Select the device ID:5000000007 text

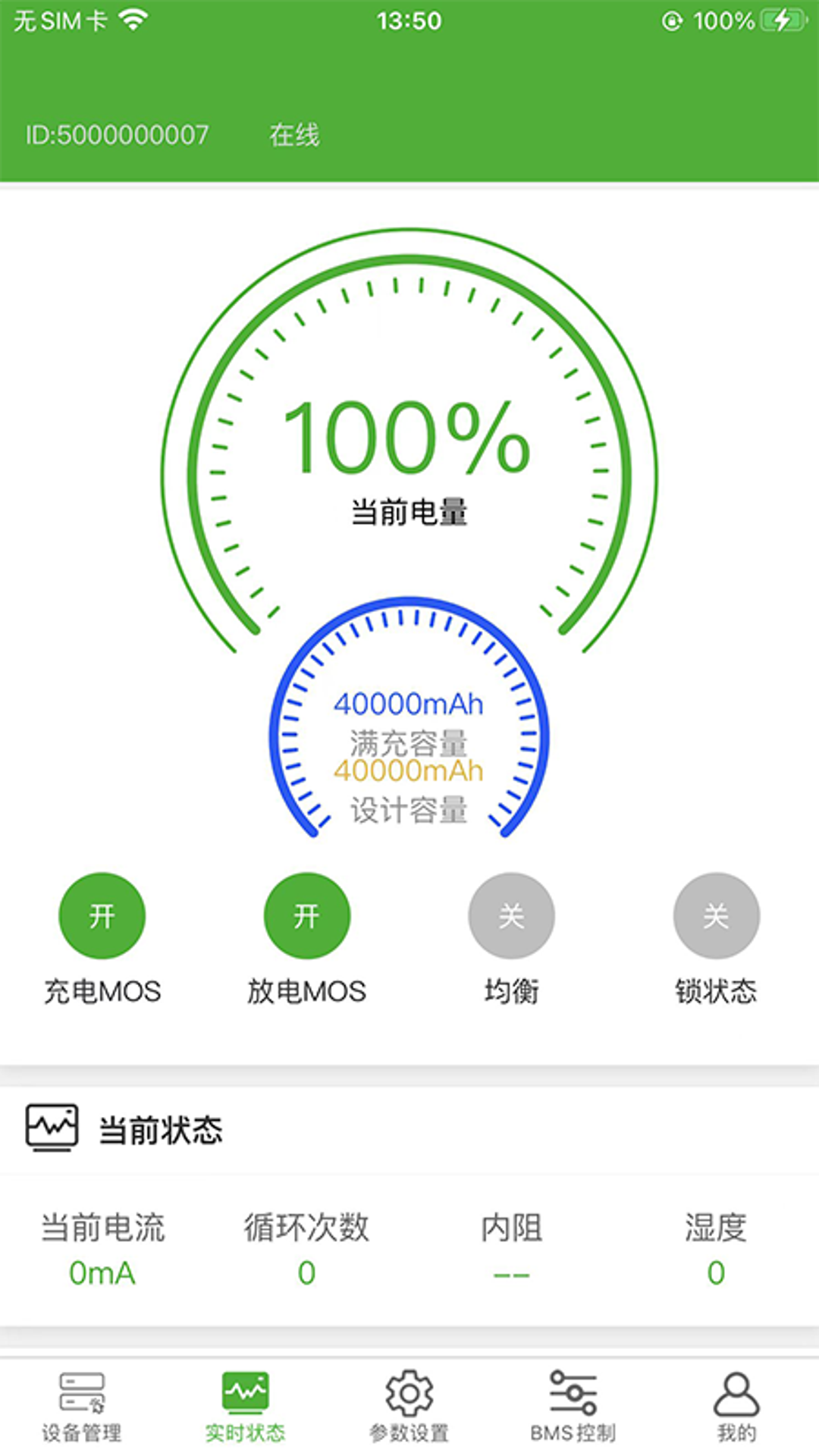pyautogui.click(x=117, y=135)
